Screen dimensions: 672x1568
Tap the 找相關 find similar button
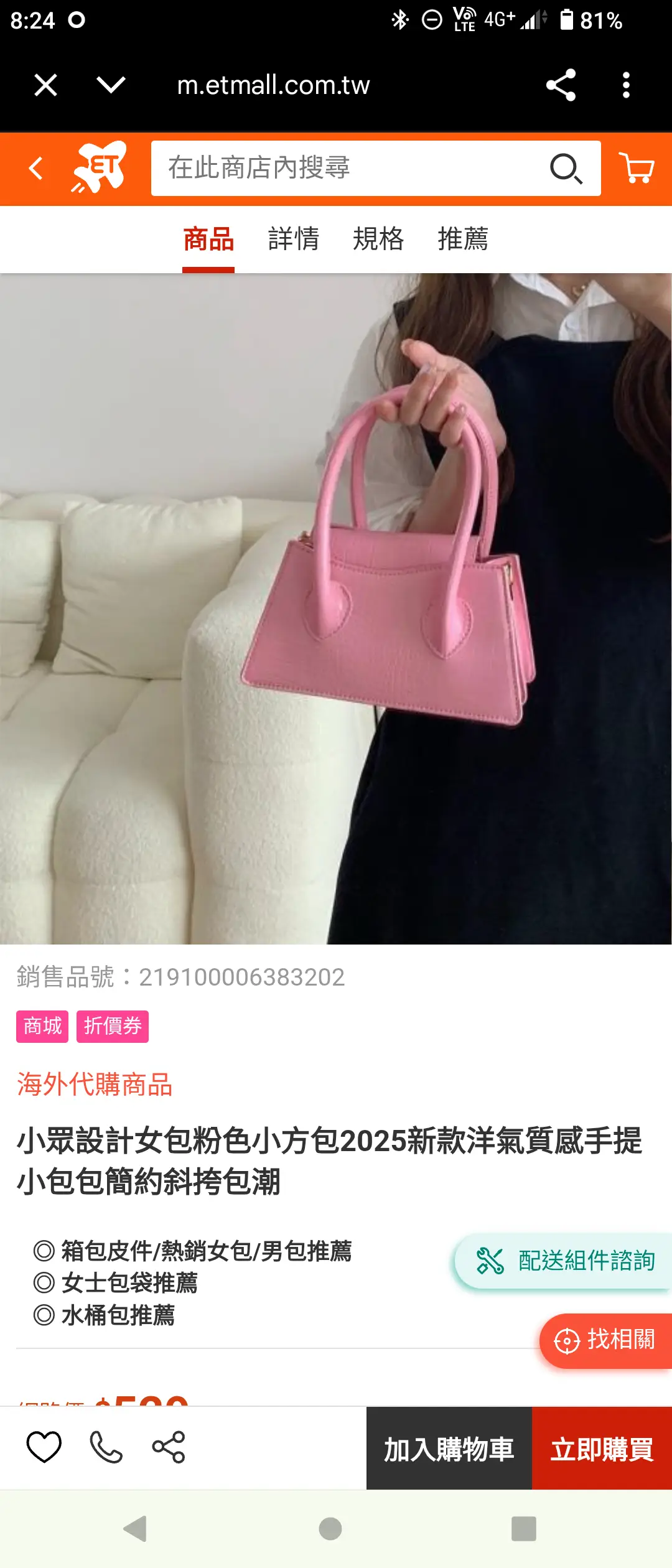click(x=606, y=1340)
